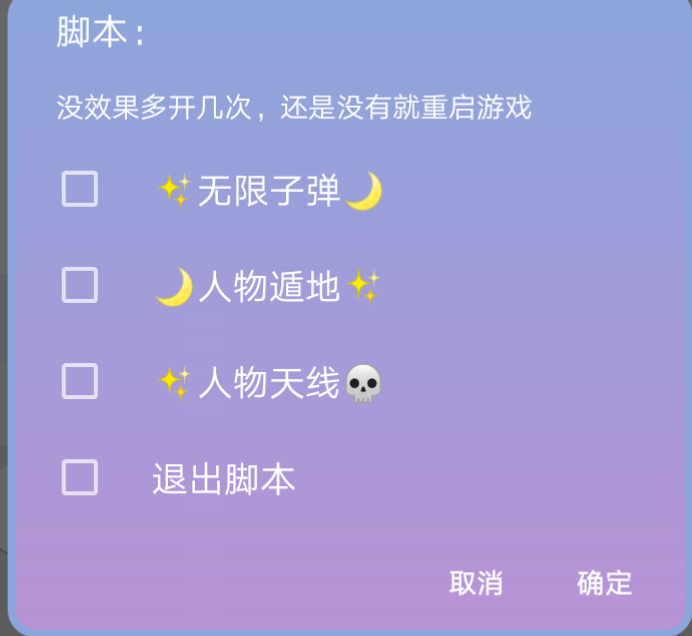Tick the 退出脚本 checkbox
Viewport: 692px width, 636px height.
coord(80,477)
